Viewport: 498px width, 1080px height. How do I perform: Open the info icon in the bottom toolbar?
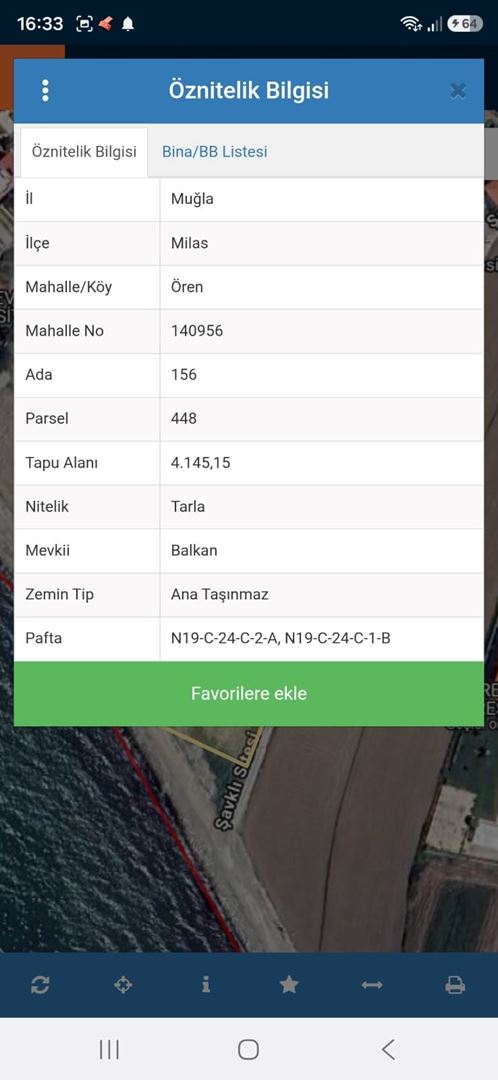(x=206, y=986)
